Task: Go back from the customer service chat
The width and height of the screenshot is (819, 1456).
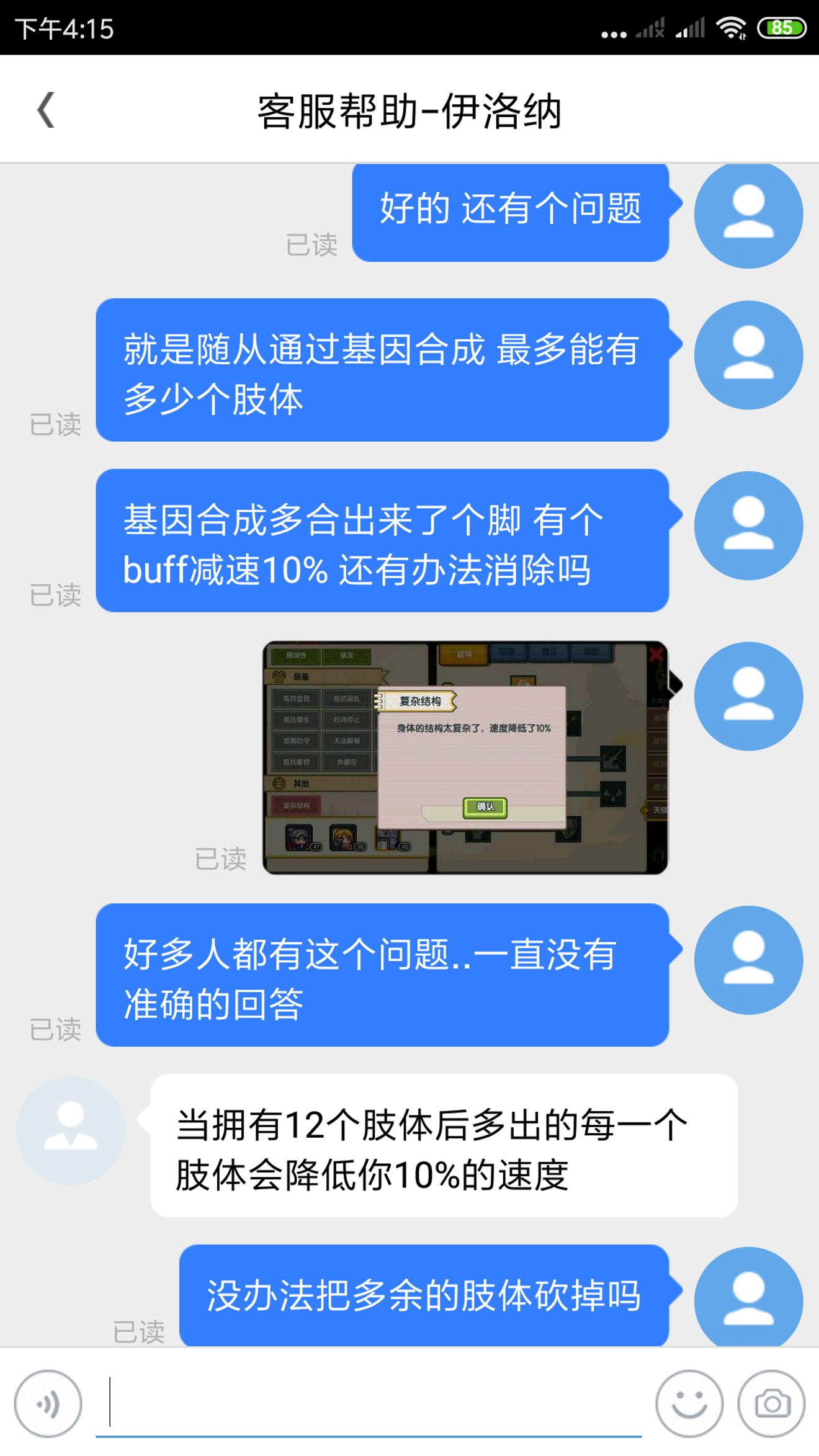Action: coord(46,110)
